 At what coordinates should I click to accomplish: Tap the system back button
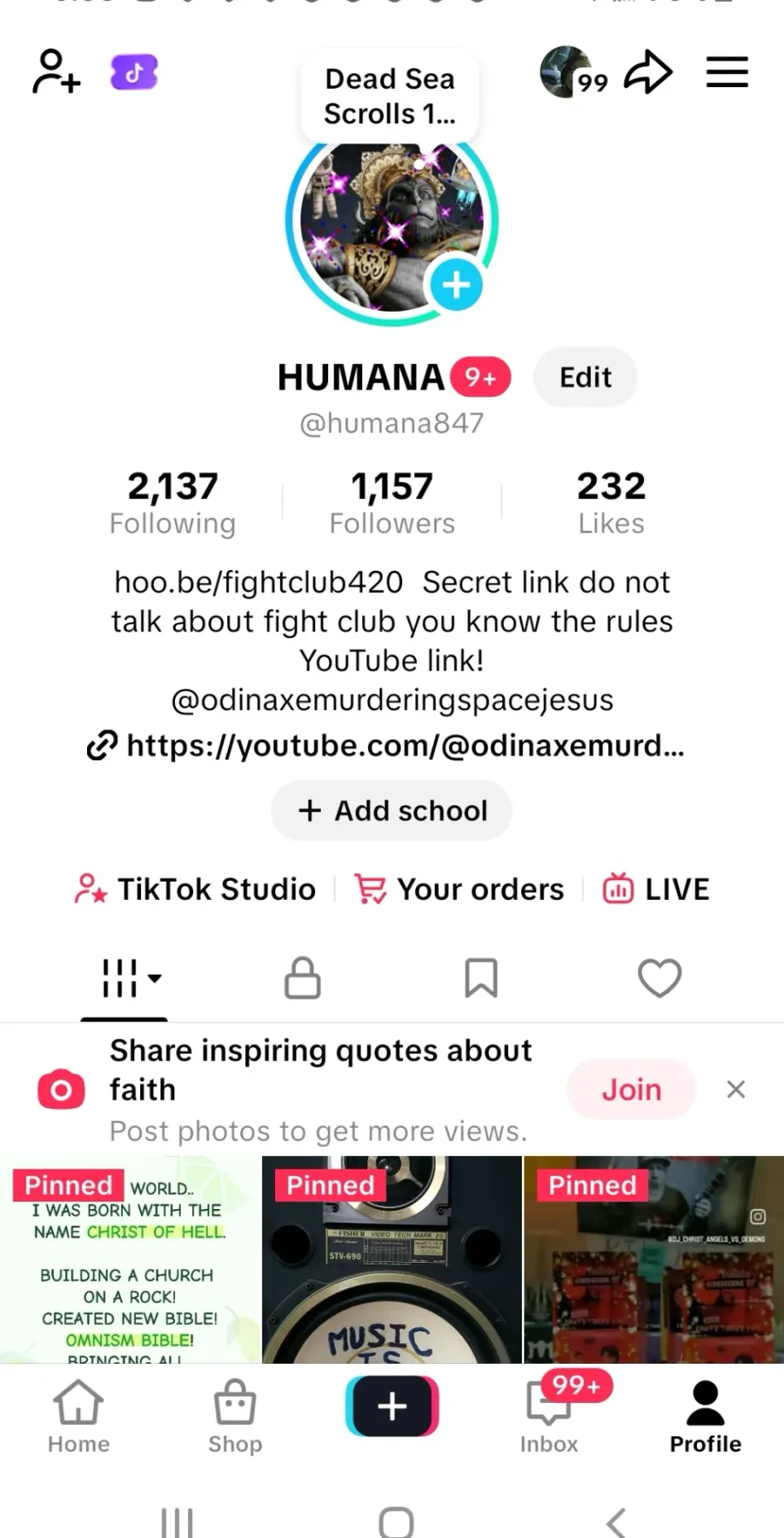615,1522
